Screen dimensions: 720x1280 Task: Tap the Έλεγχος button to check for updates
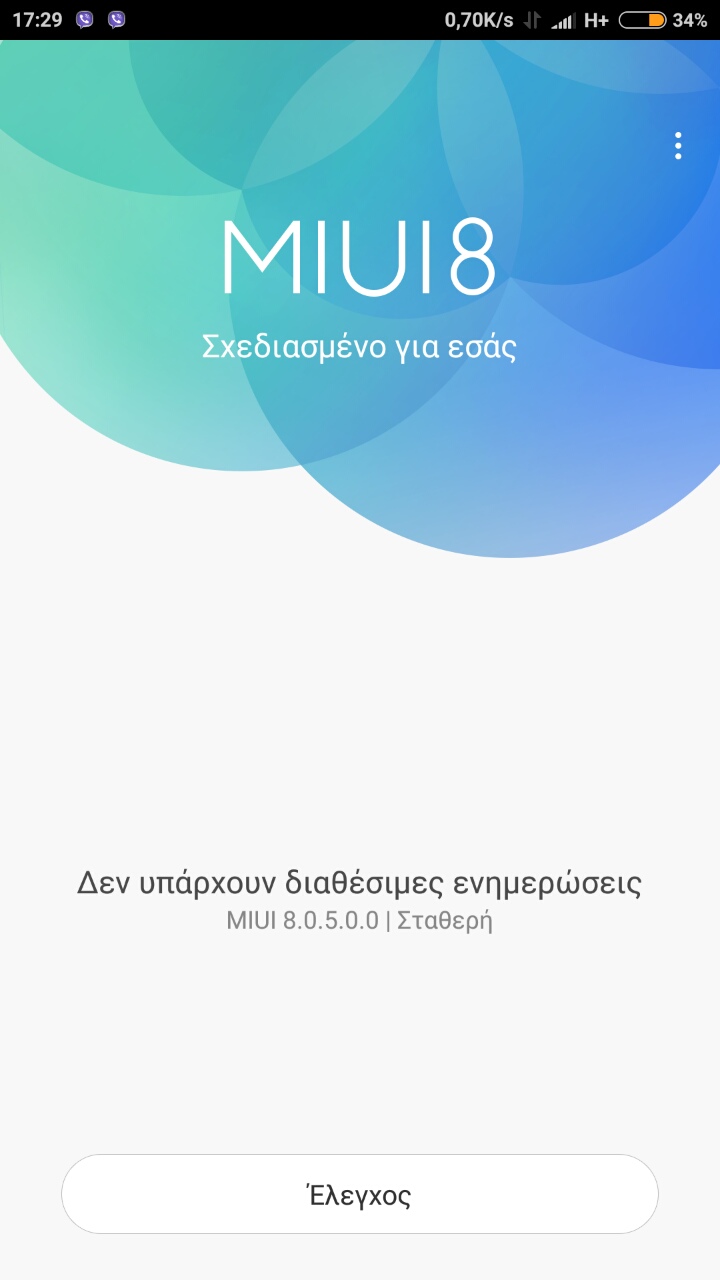[360, 1195]
